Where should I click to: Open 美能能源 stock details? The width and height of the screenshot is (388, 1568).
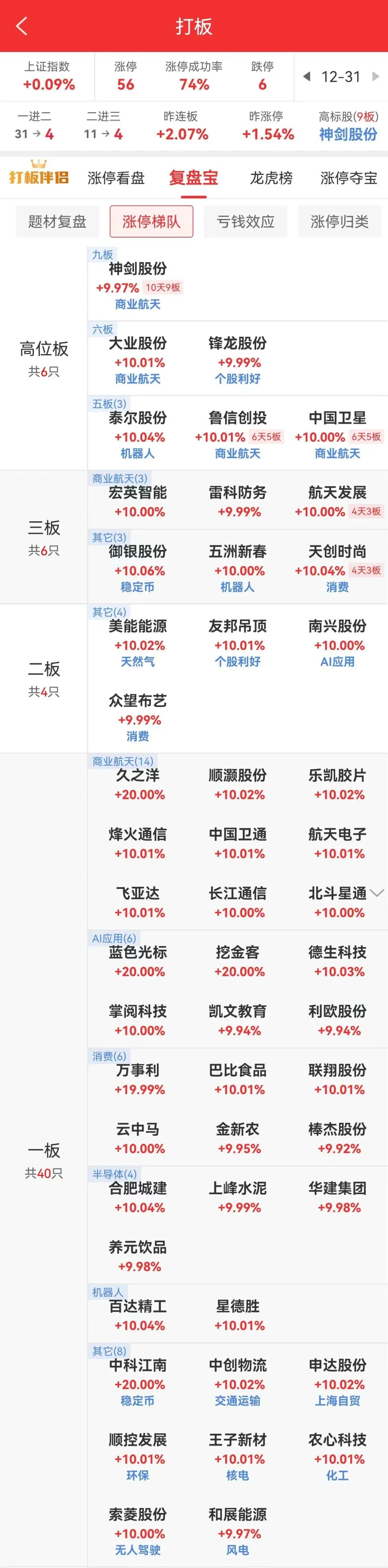(x=138, y=626)
